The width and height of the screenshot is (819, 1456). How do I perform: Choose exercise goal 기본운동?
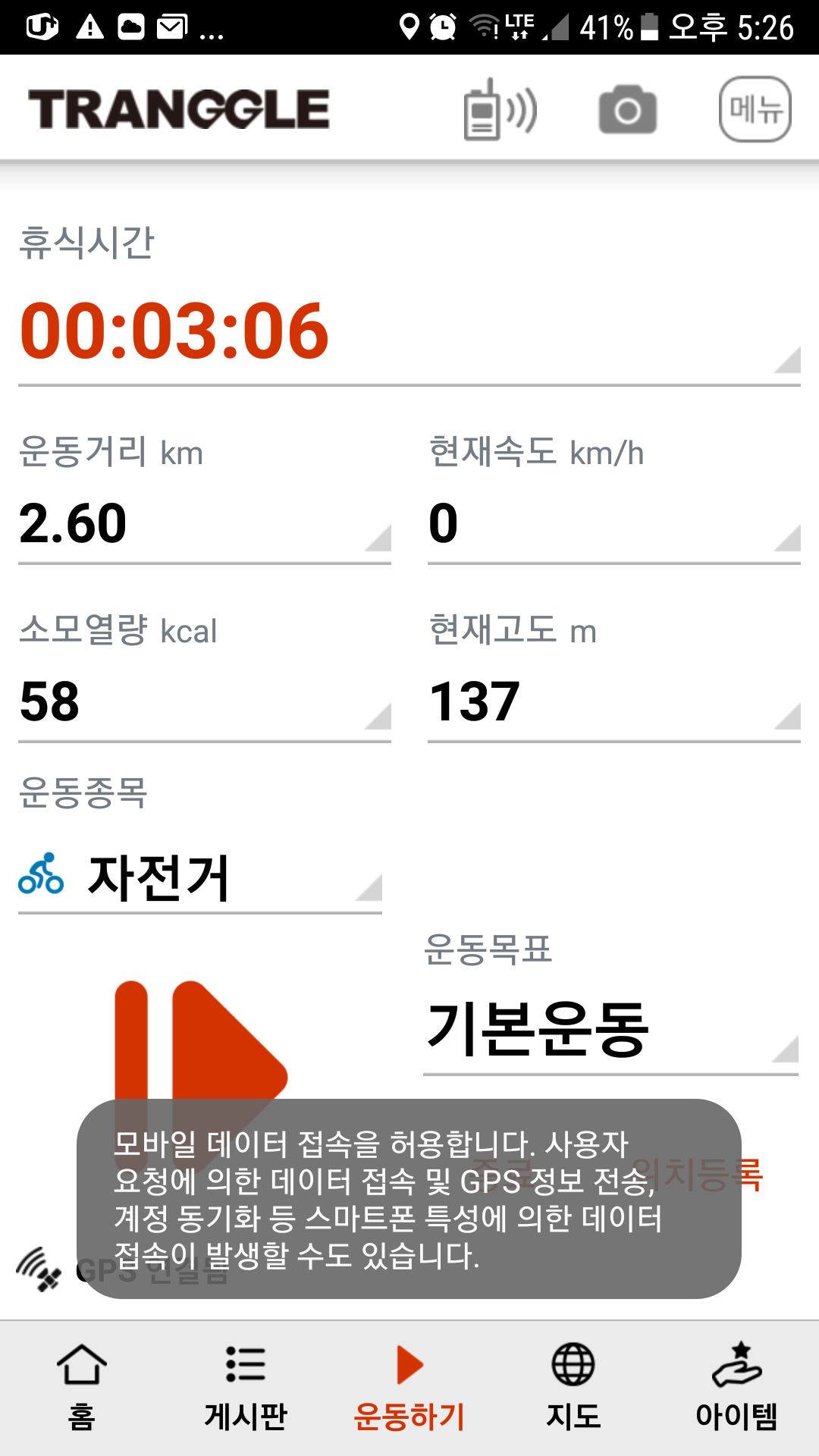pos(611,1030)
